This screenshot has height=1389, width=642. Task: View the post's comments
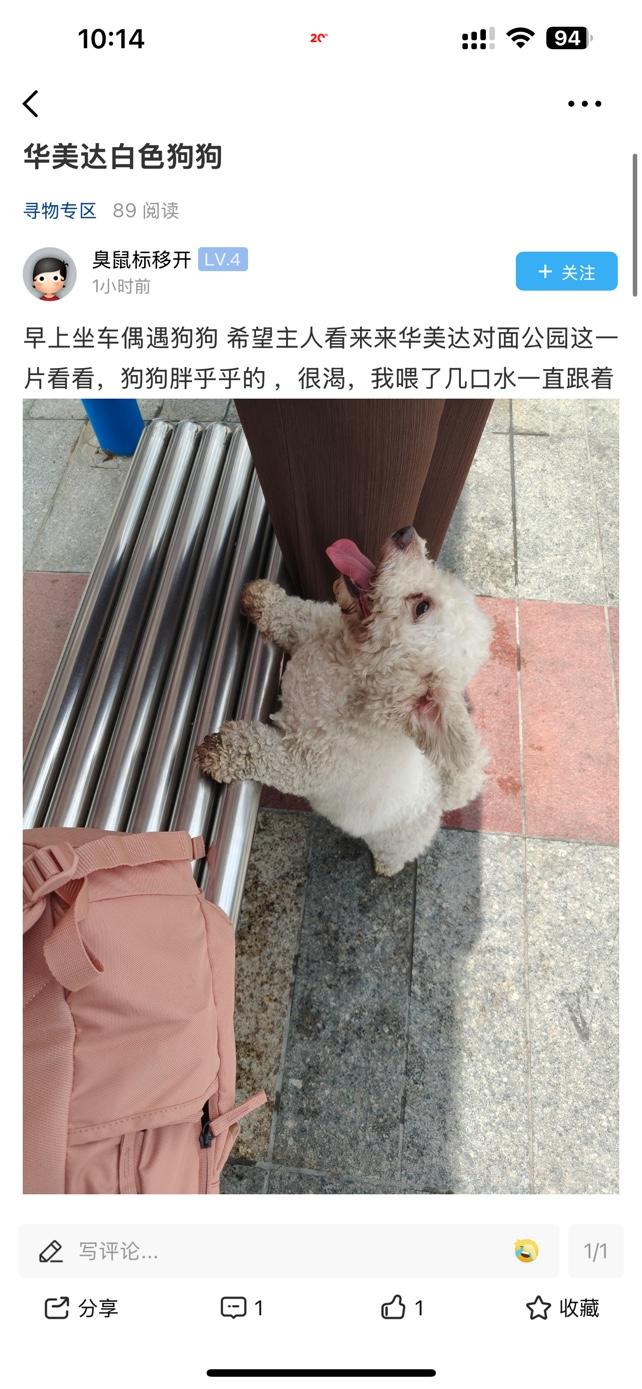[x=242, y=1308]
